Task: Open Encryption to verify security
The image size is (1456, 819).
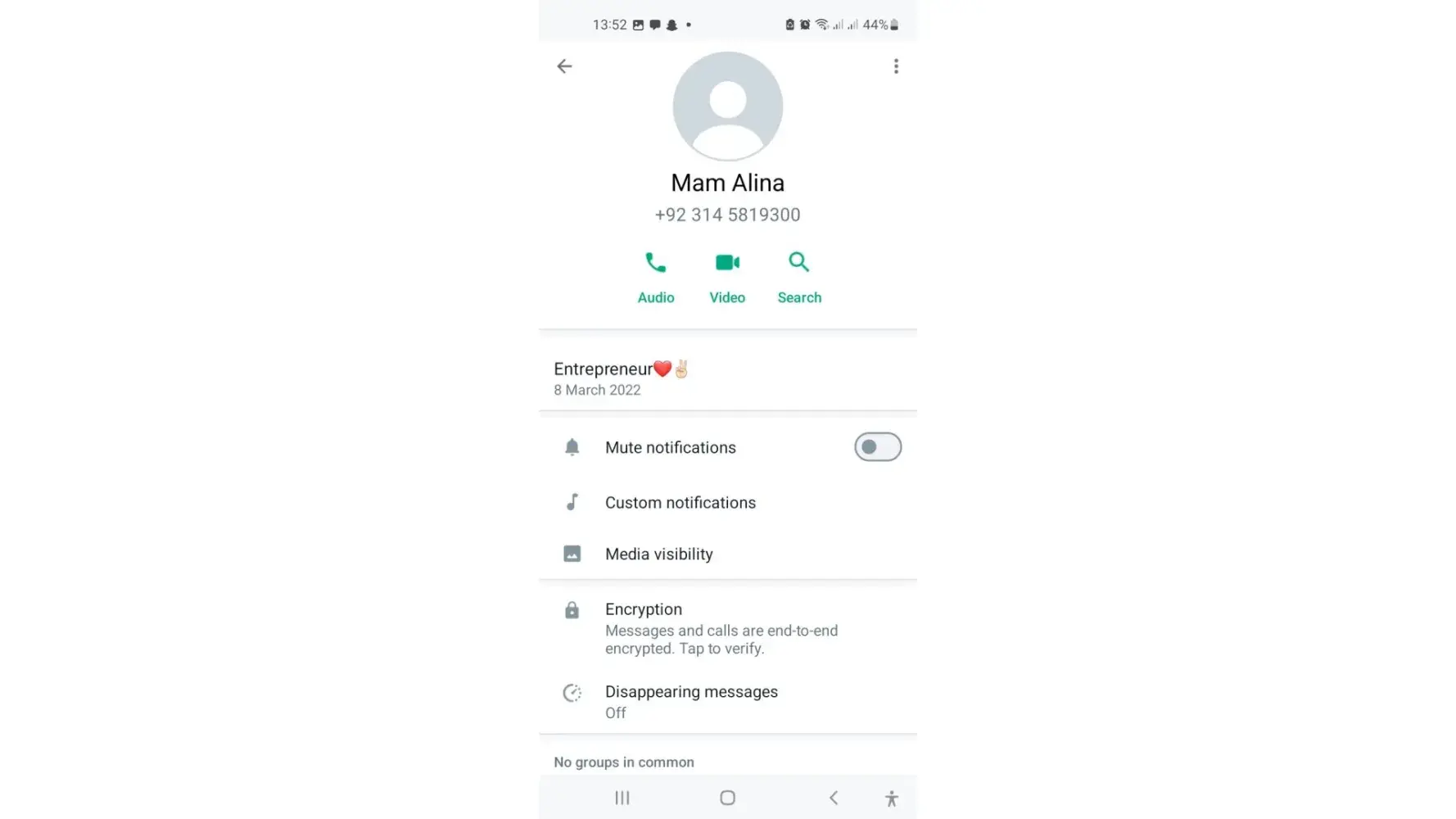Action: coord(721,628)
